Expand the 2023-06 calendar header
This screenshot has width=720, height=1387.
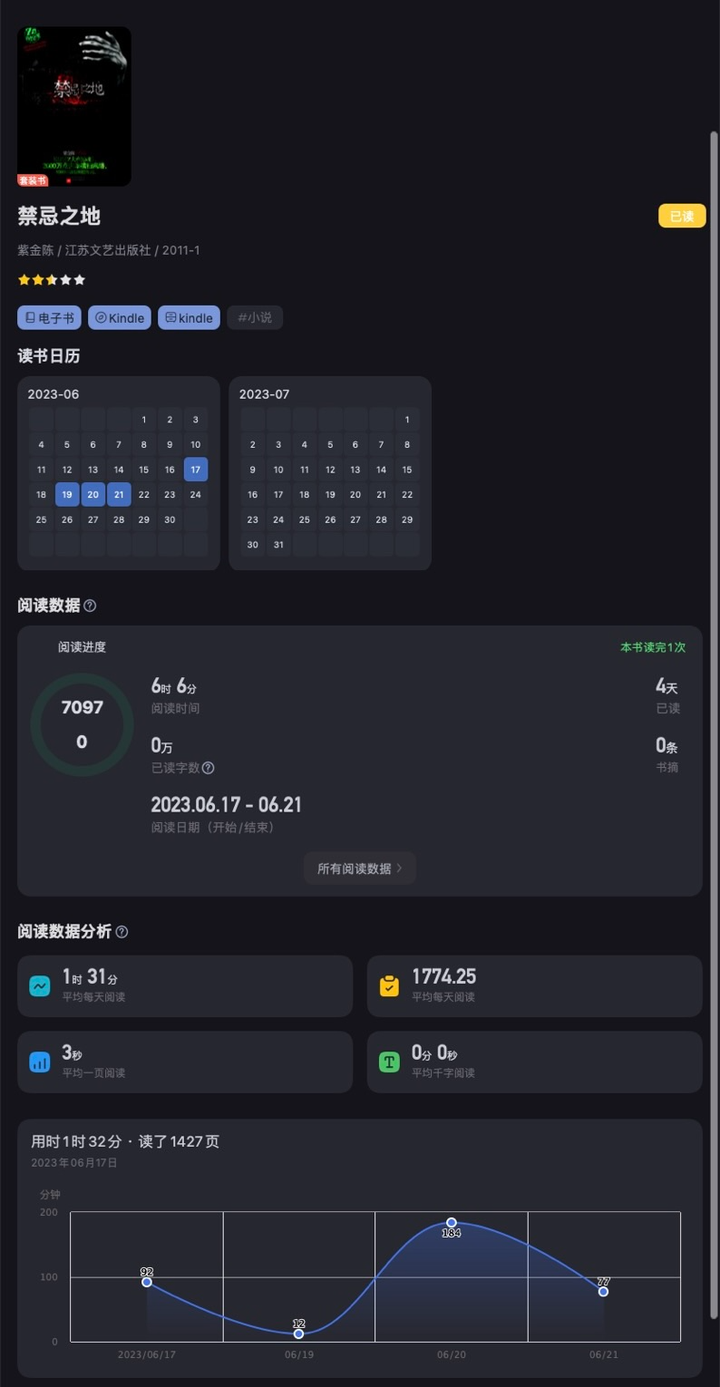(x=52, y=394)
